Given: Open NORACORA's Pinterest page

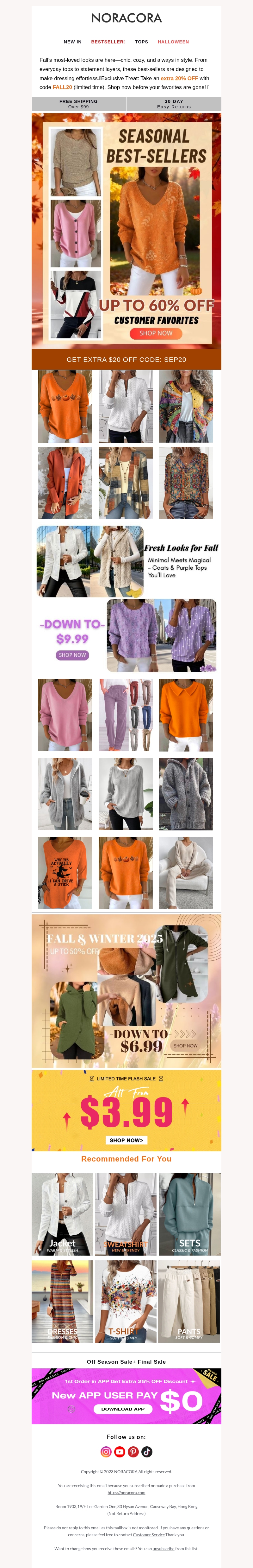Looking at the screenshot, I should pos(133,1452).
